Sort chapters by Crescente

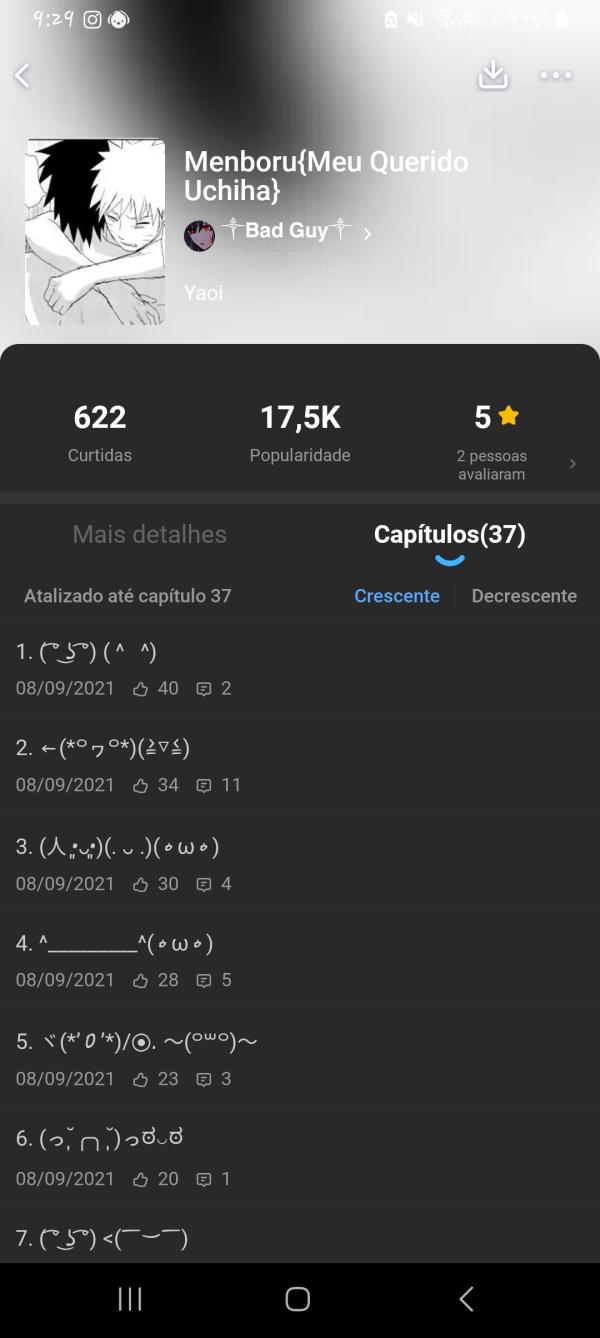(x=397, y=596)
